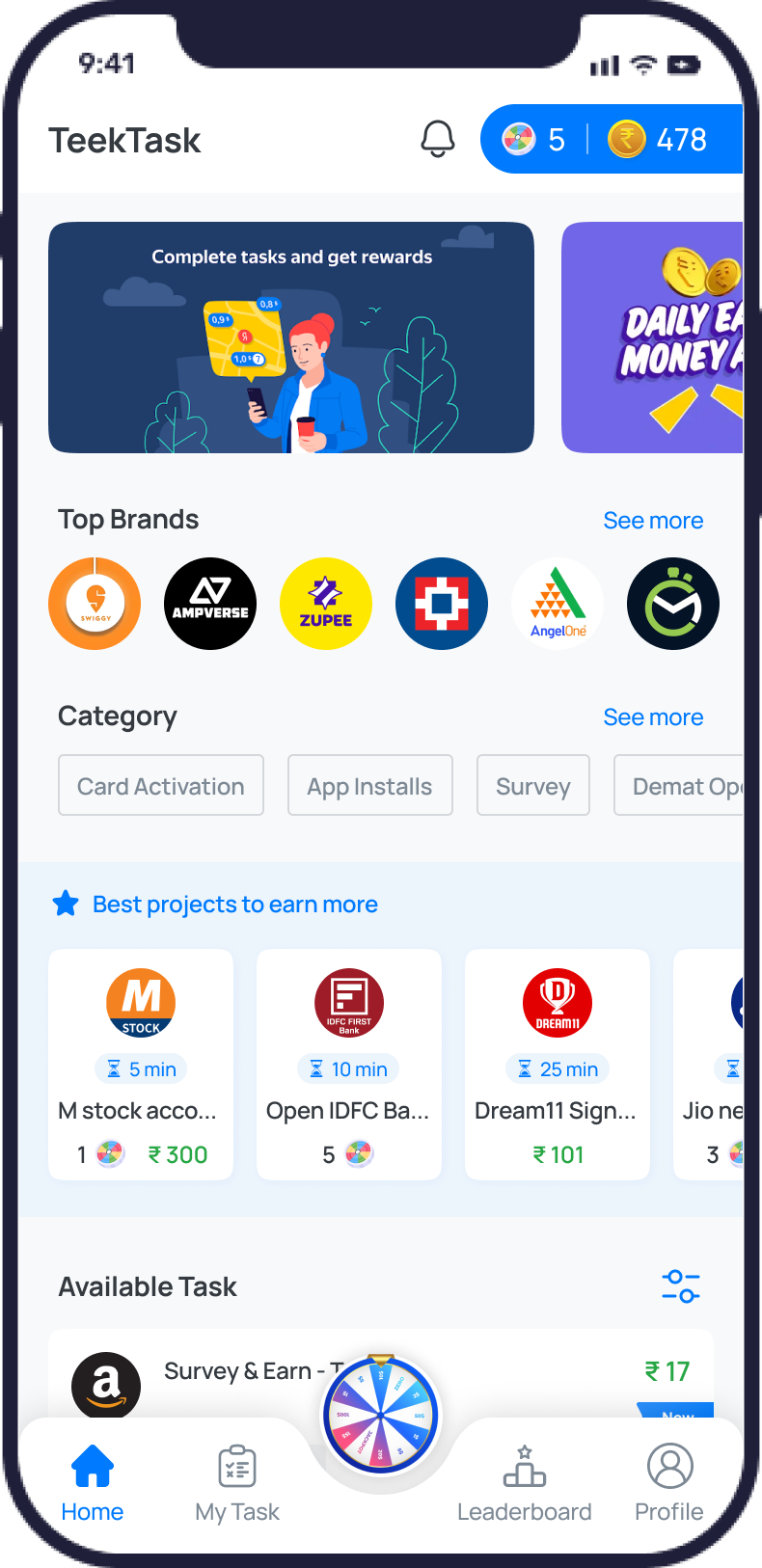Viewport: 762px width, 1568px height.
Task: Select the App Installs category
Action: [369, 786]
